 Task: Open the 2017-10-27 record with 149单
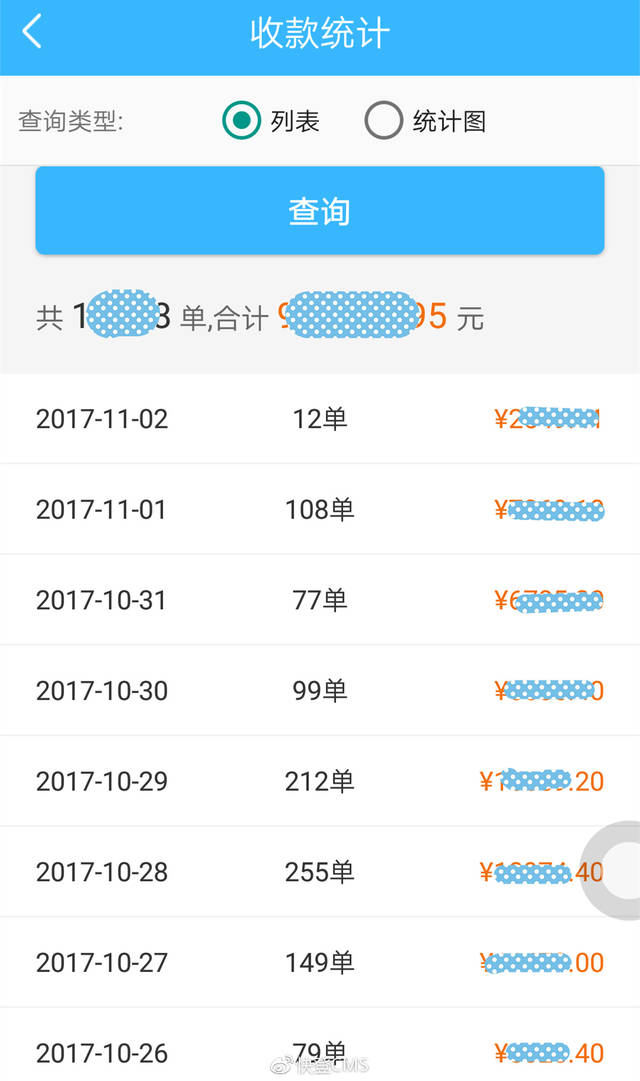(320, 962)
